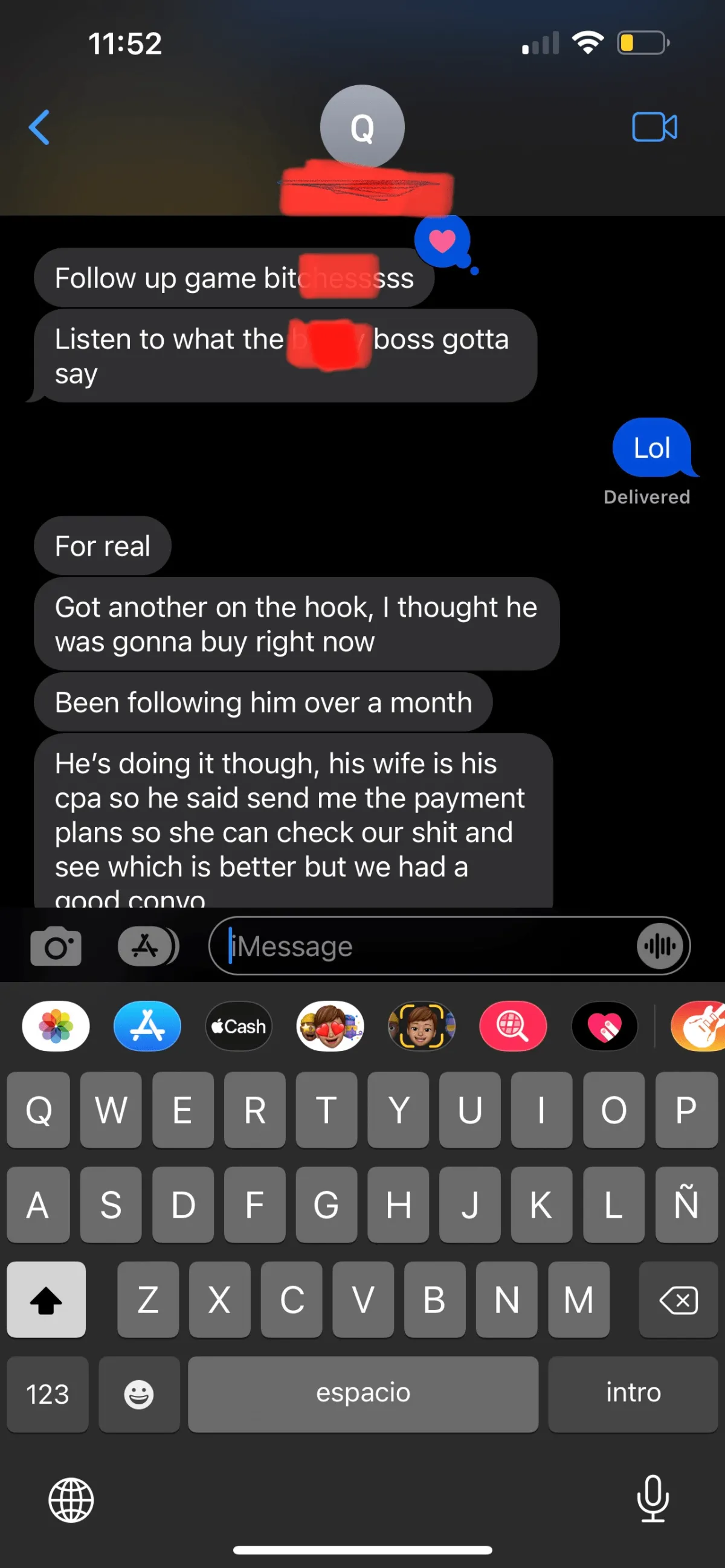Open GarageBand guitar app in strip
This screenshot has height=1568, width=725.
tap(698, 1026)
